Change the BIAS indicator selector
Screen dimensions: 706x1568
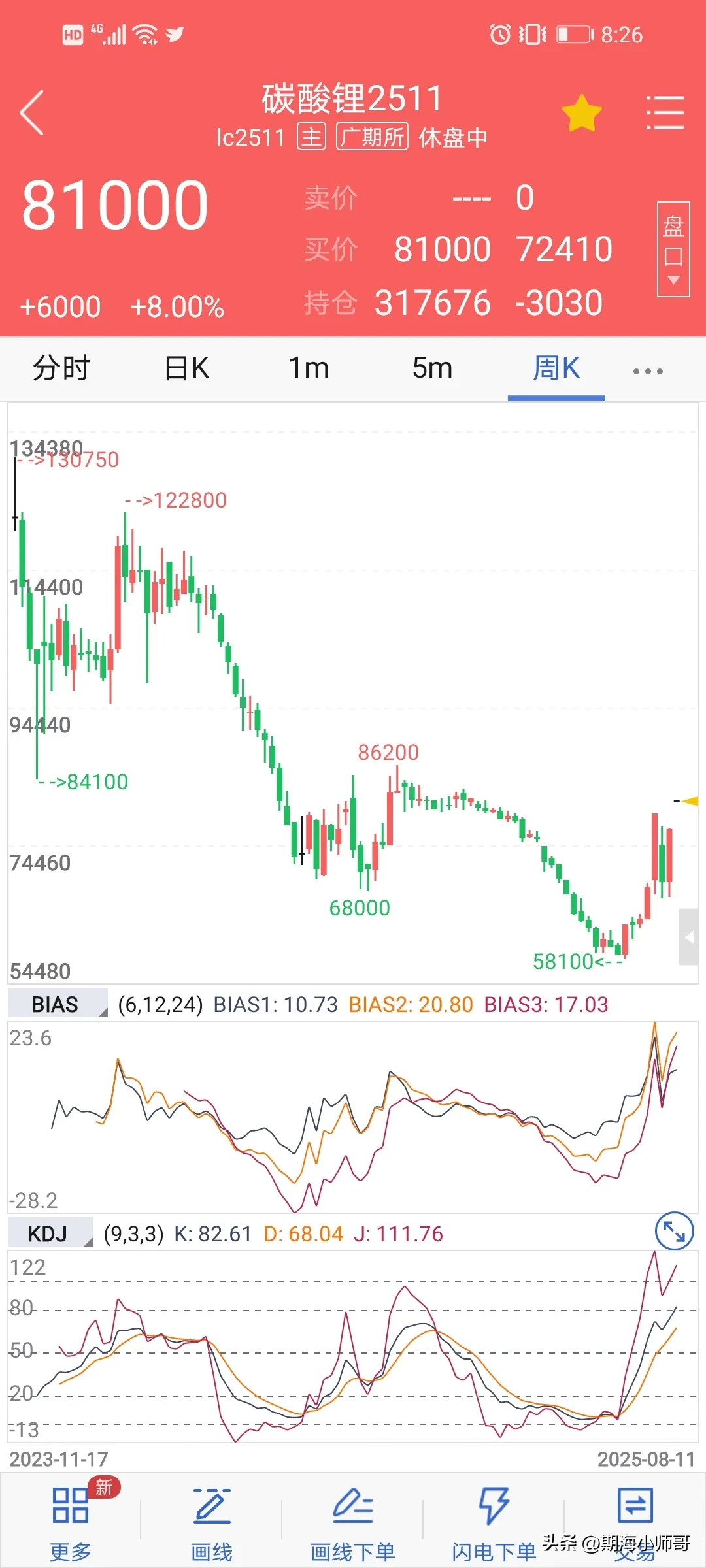coord(58,1004)
